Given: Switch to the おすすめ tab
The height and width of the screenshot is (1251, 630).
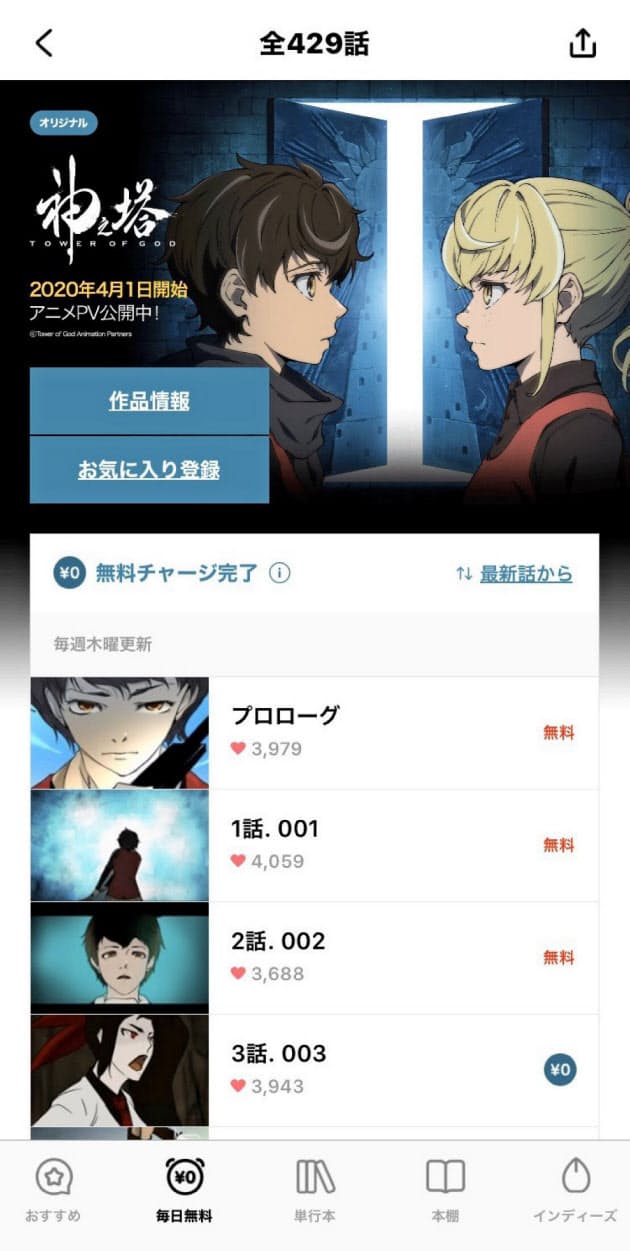Looking at the screenshot, I should coord(53,1190).
